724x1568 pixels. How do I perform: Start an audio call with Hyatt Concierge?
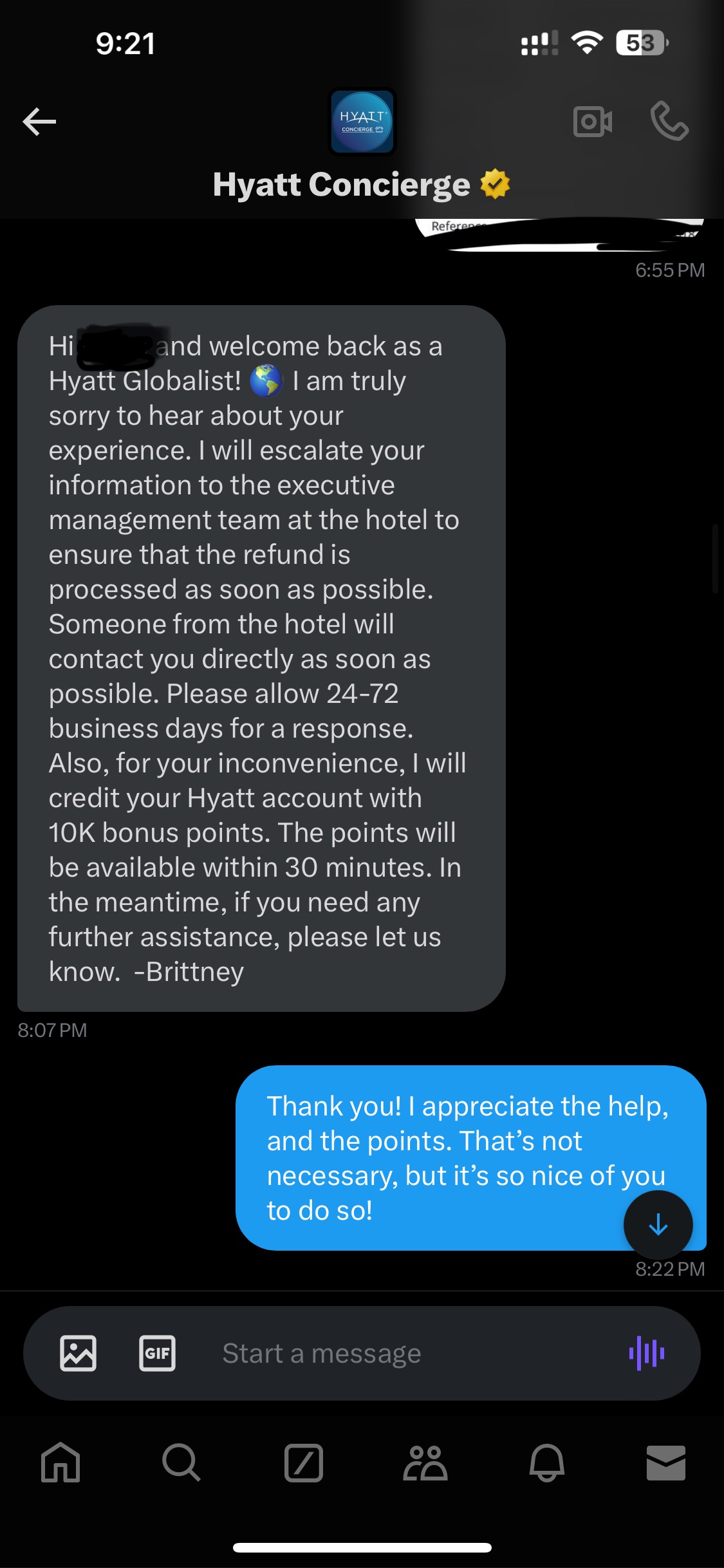point(669,122)
